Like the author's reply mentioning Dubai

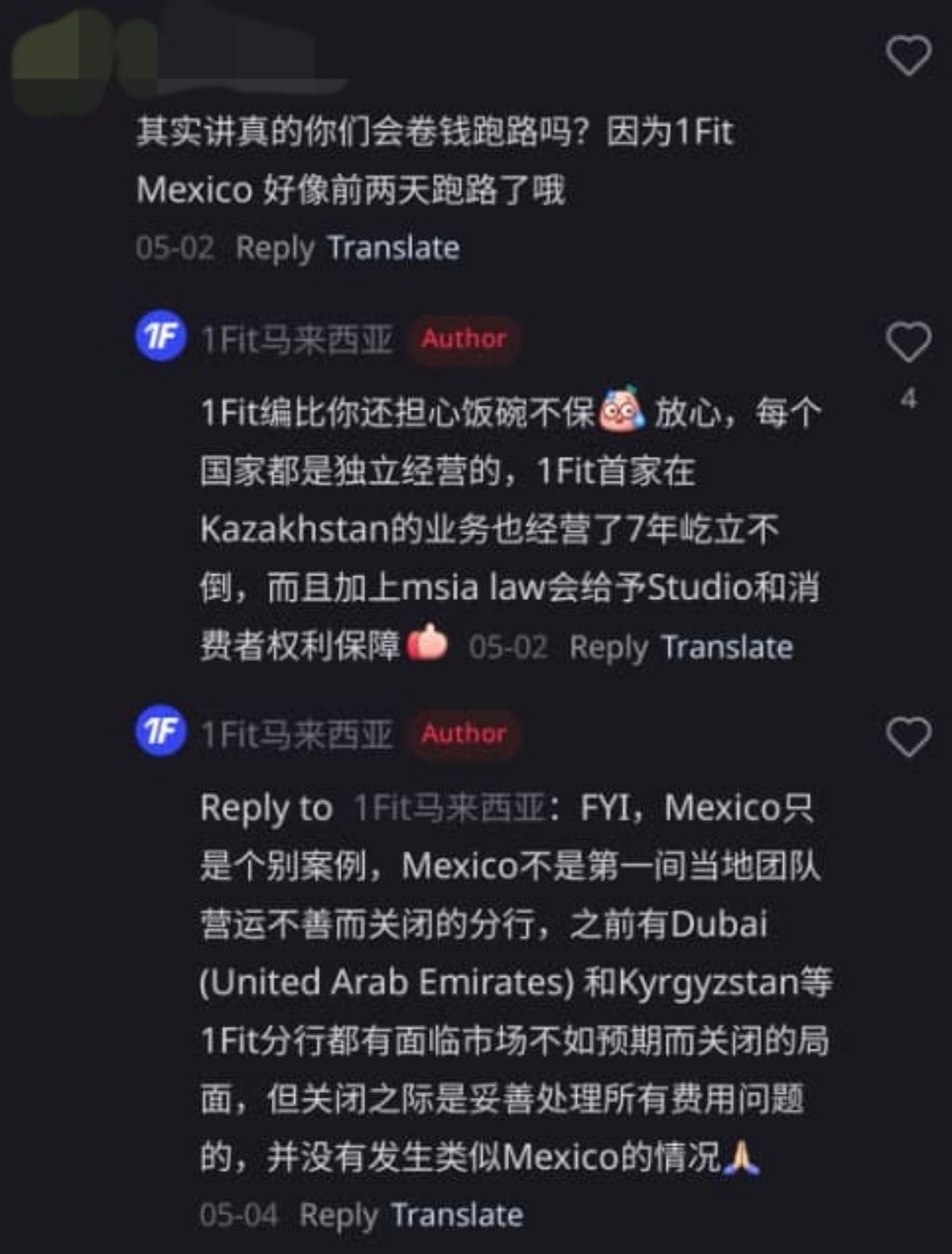[x=908, y=737]
